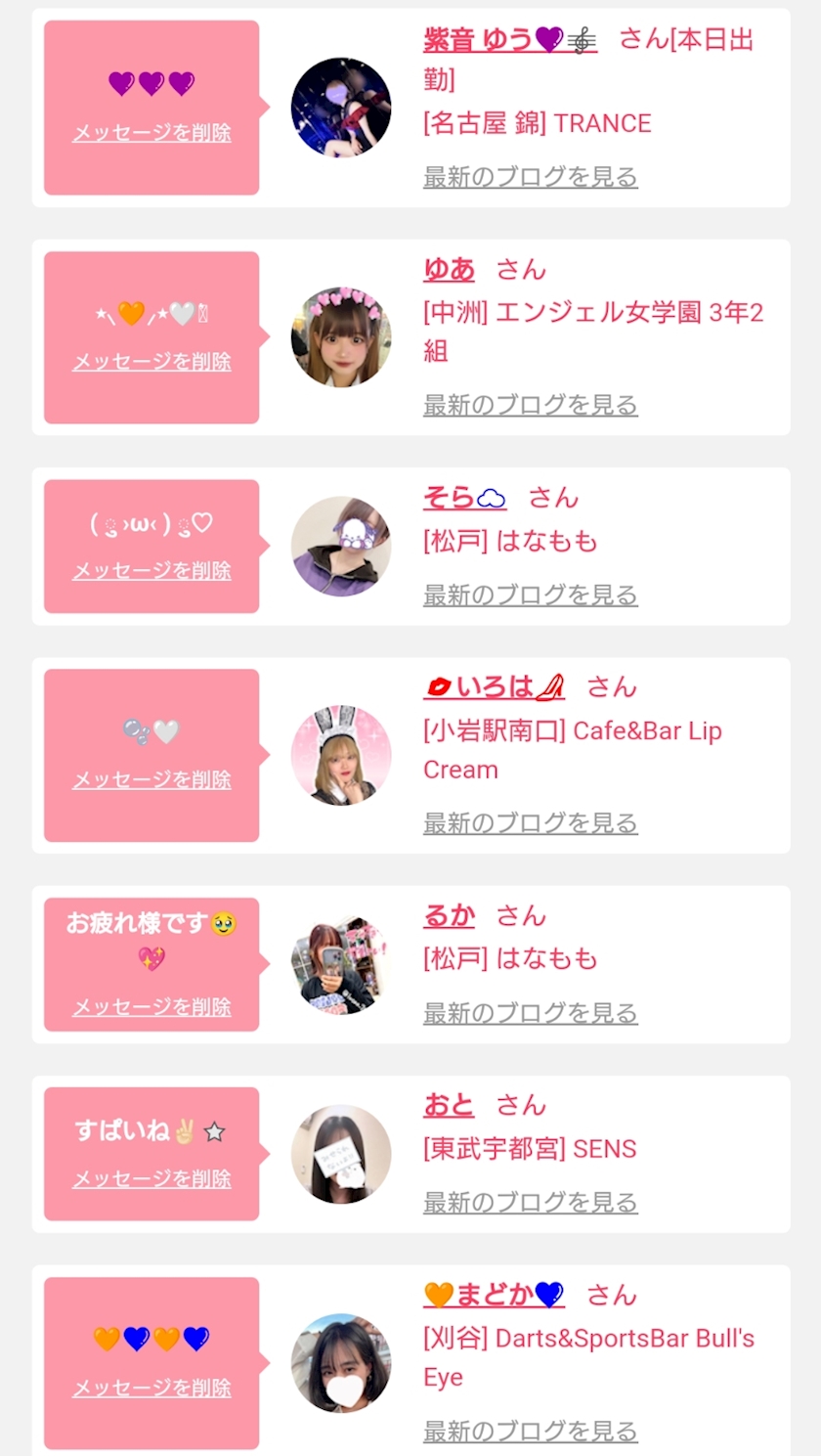View latest blog of そら
This screenshot has height=1456, width=821.
(531, 595)
